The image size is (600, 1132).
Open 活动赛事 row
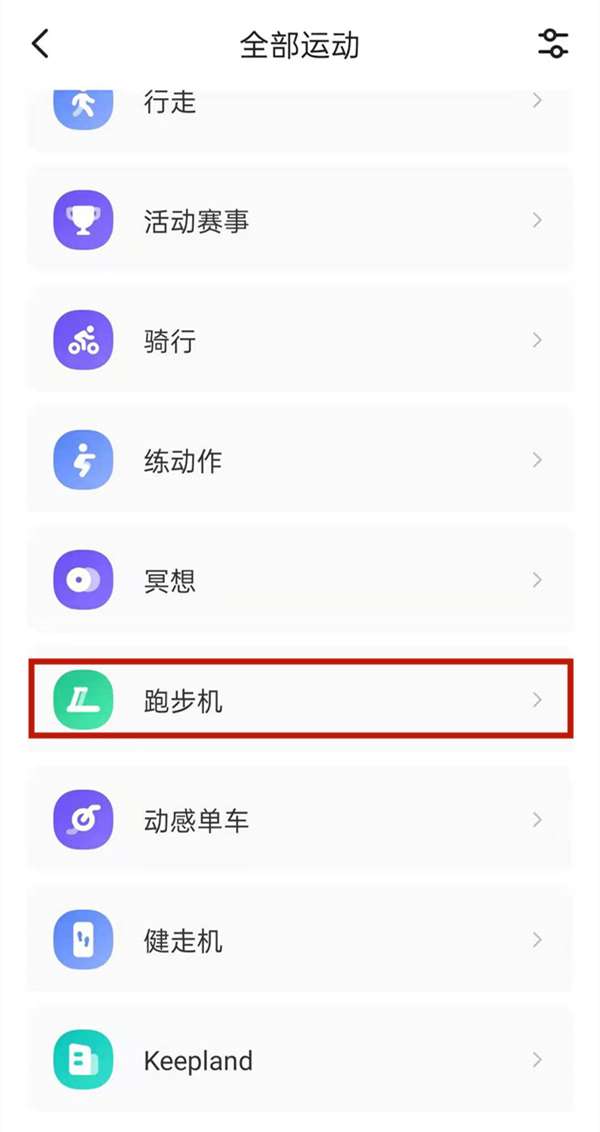(300, 222)
